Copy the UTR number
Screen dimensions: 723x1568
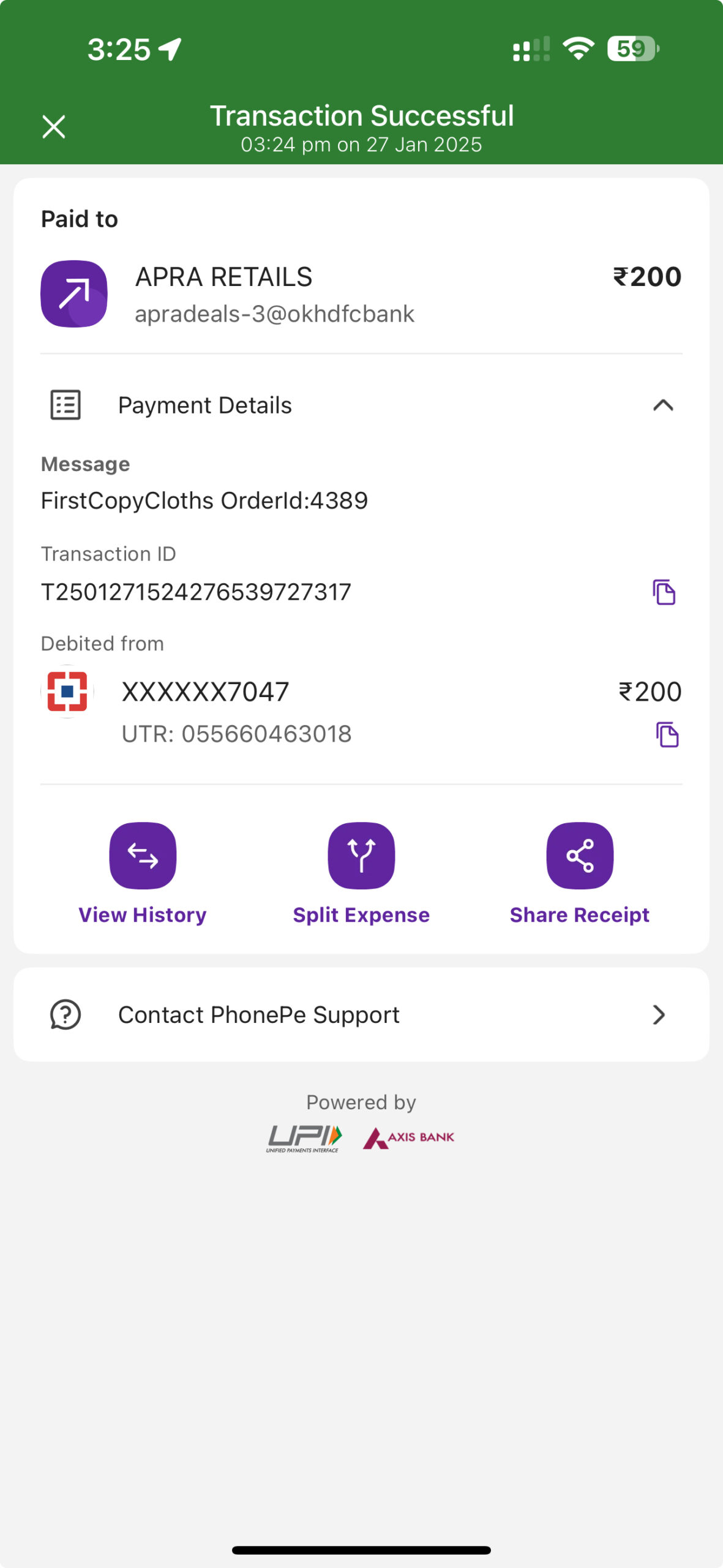[667, 734]
